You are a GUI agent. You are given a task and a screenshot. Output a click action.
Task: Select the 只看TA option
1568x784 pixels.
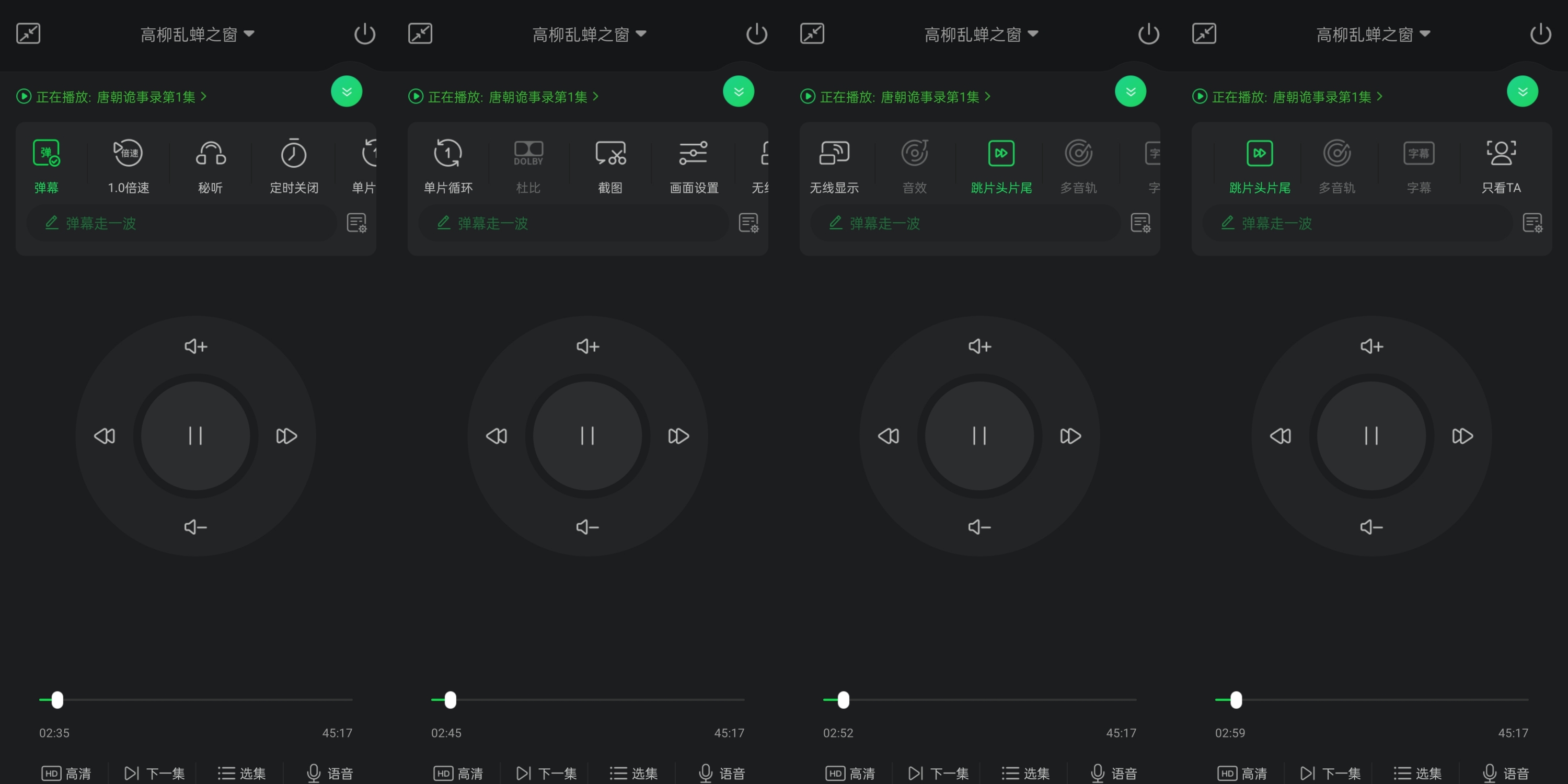click(x=1501, y=164)
